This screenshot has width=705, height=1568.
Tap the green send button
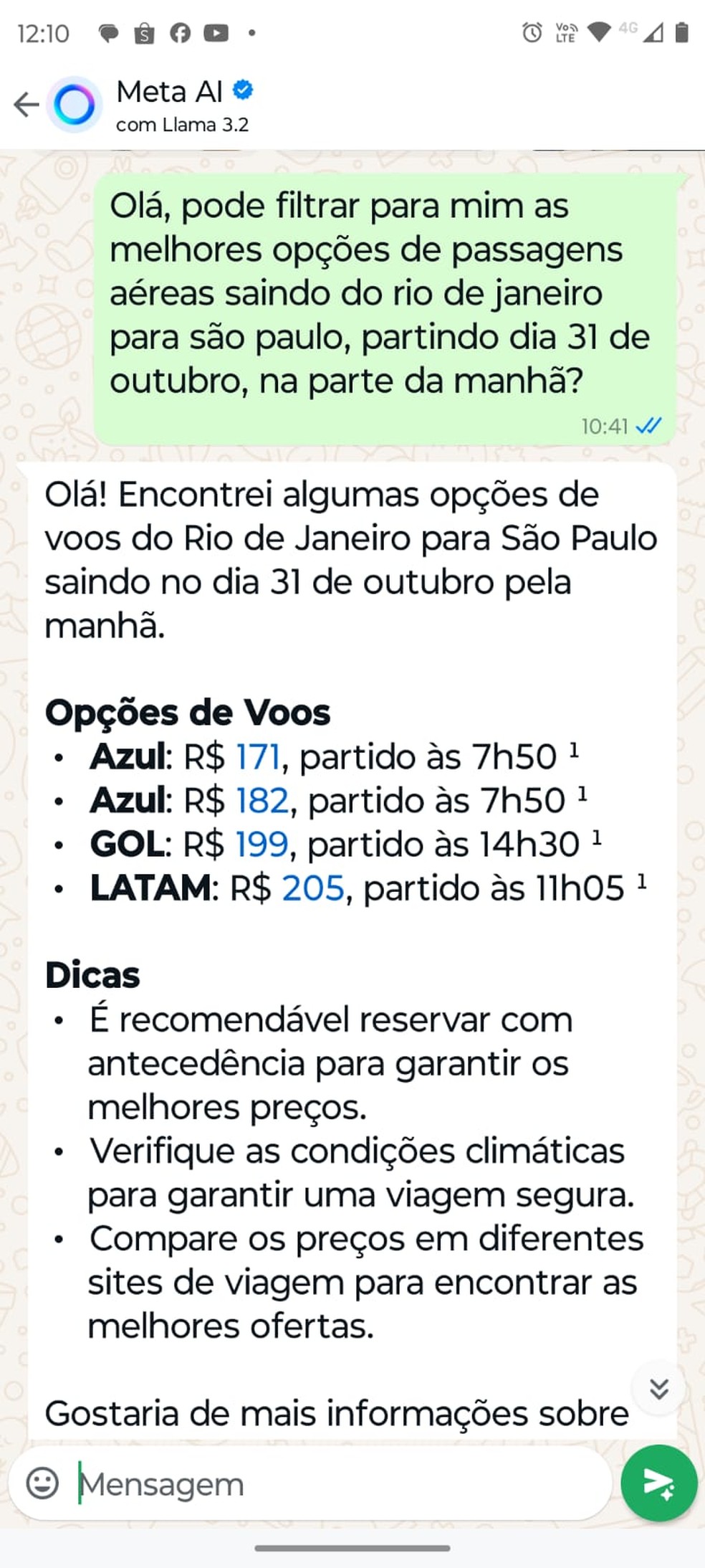(658, 1483)
